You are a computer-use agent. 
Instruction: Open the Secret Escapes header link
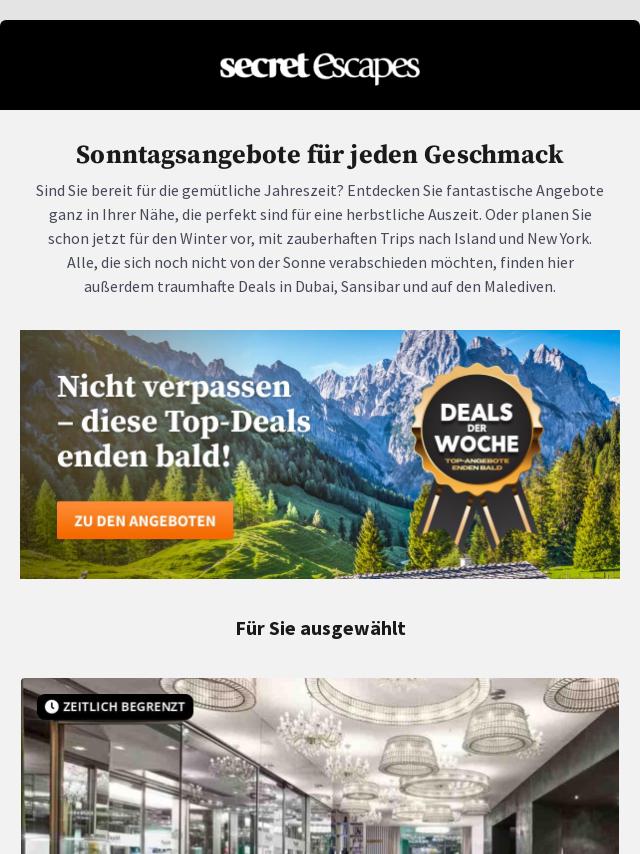click(x=320, y=67)
